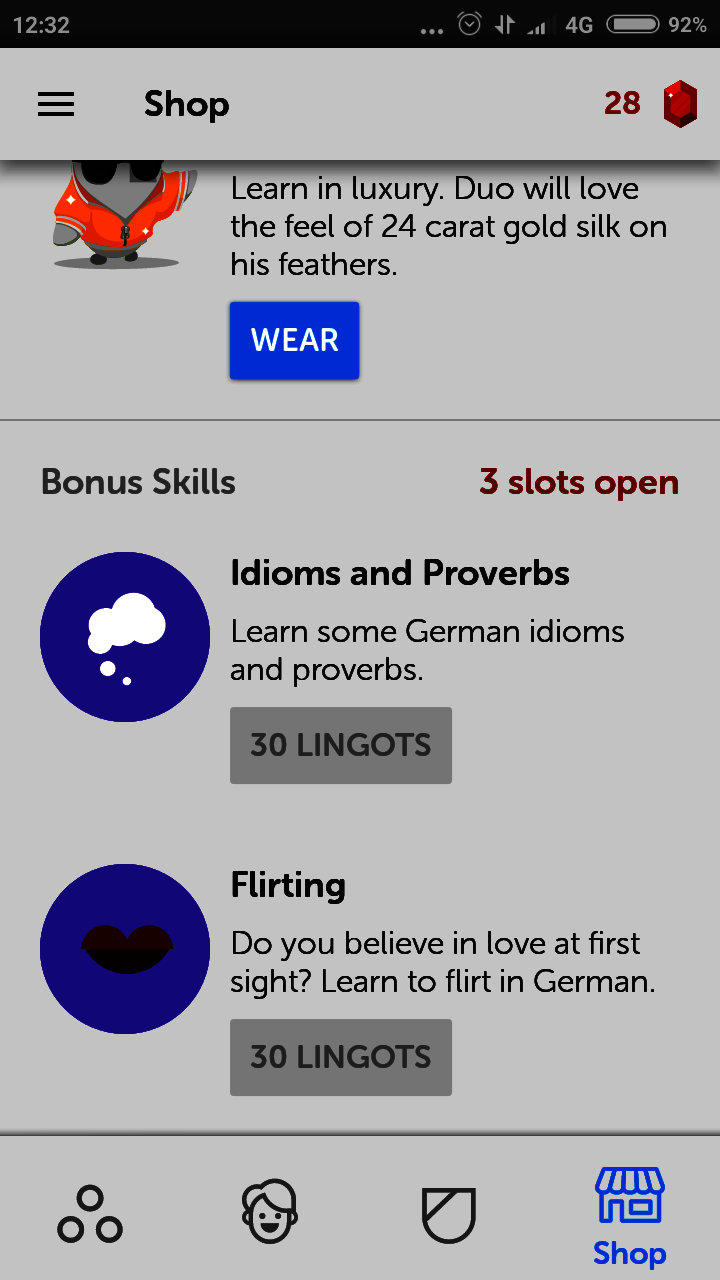
Task: Open the Profile face tab
Action: point(270,1212)
